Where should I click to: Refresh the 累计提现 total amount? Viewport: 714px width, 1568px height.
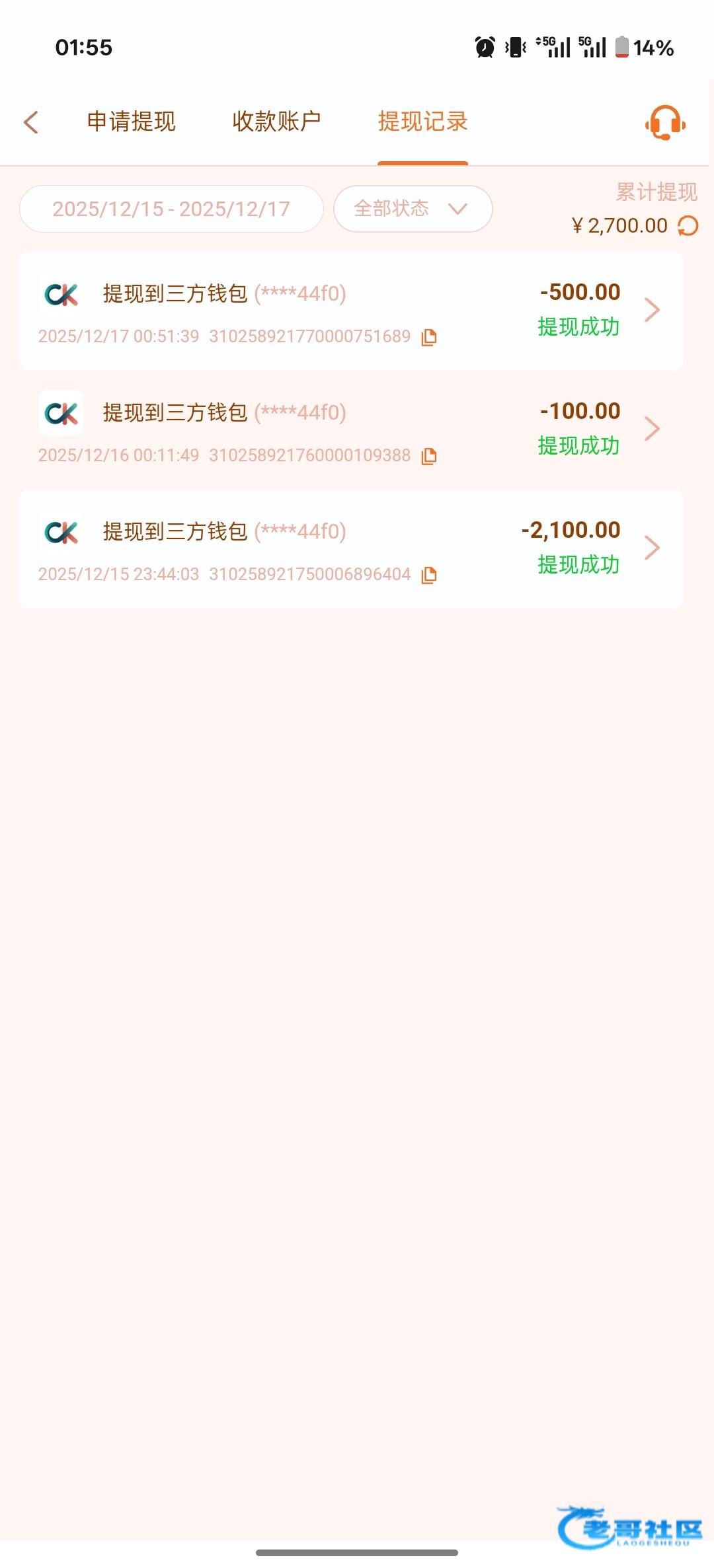(688, 226)
